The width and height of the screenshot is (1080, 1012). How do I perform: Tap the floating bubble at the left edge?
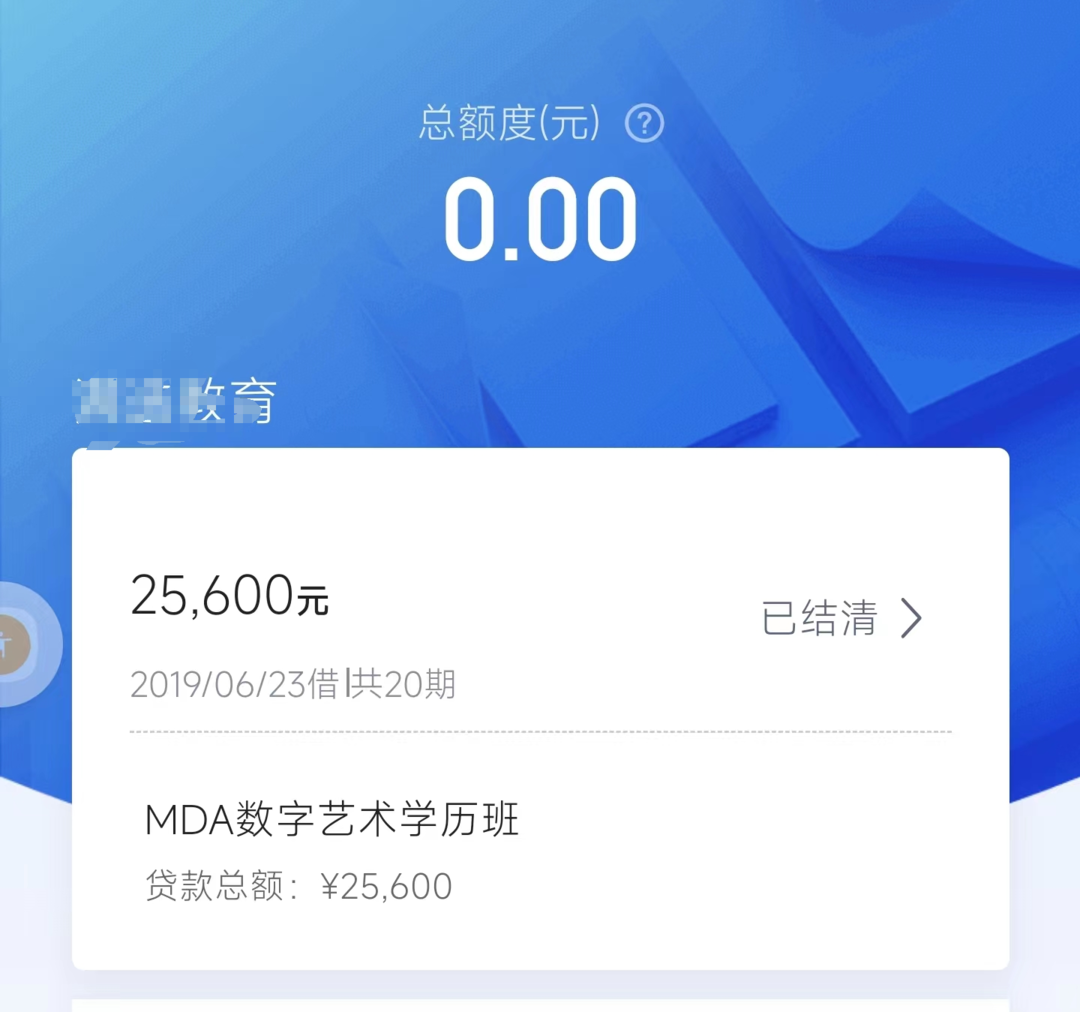tap(18, 645)
